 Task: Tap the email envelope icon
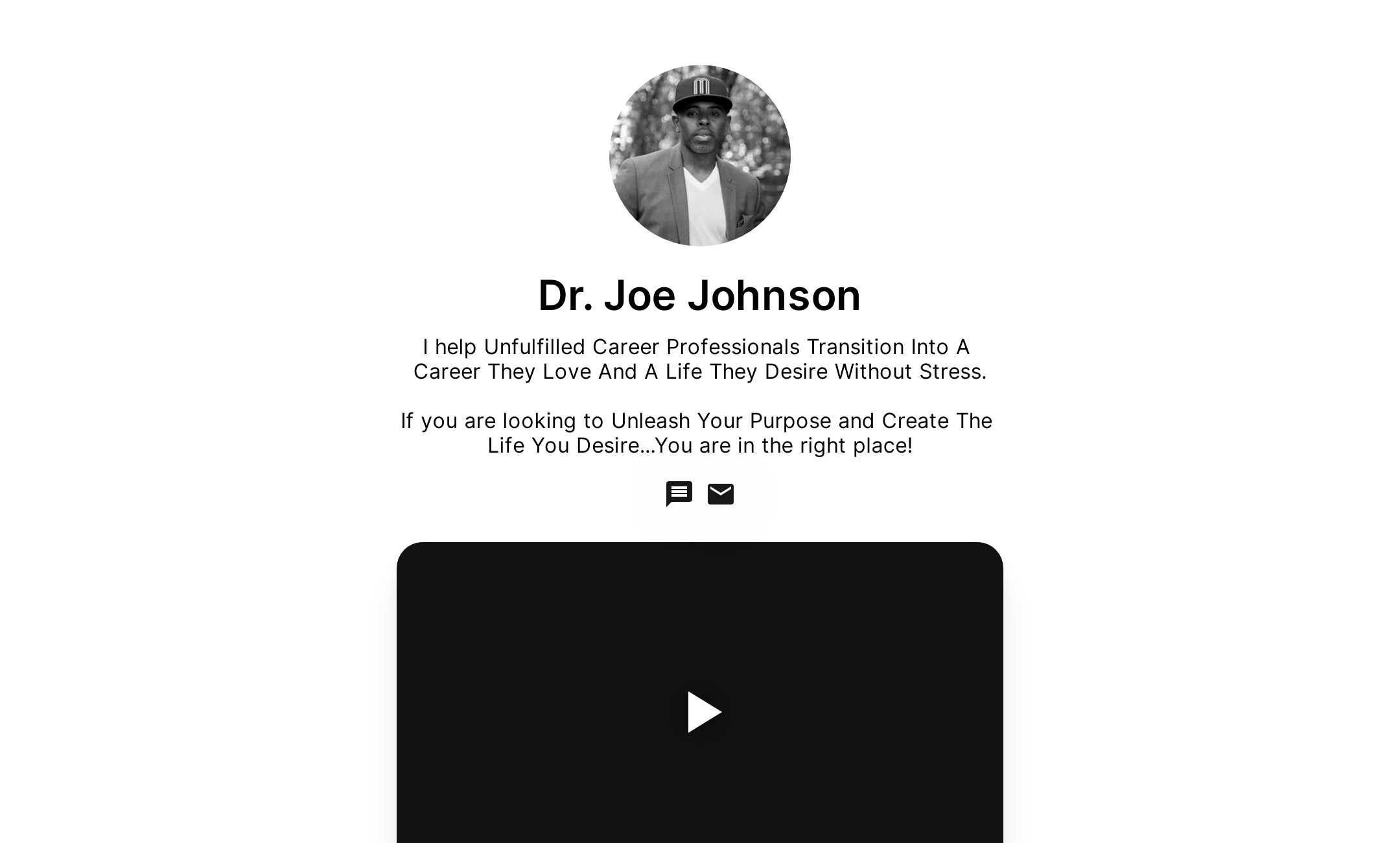pos(721,494)
